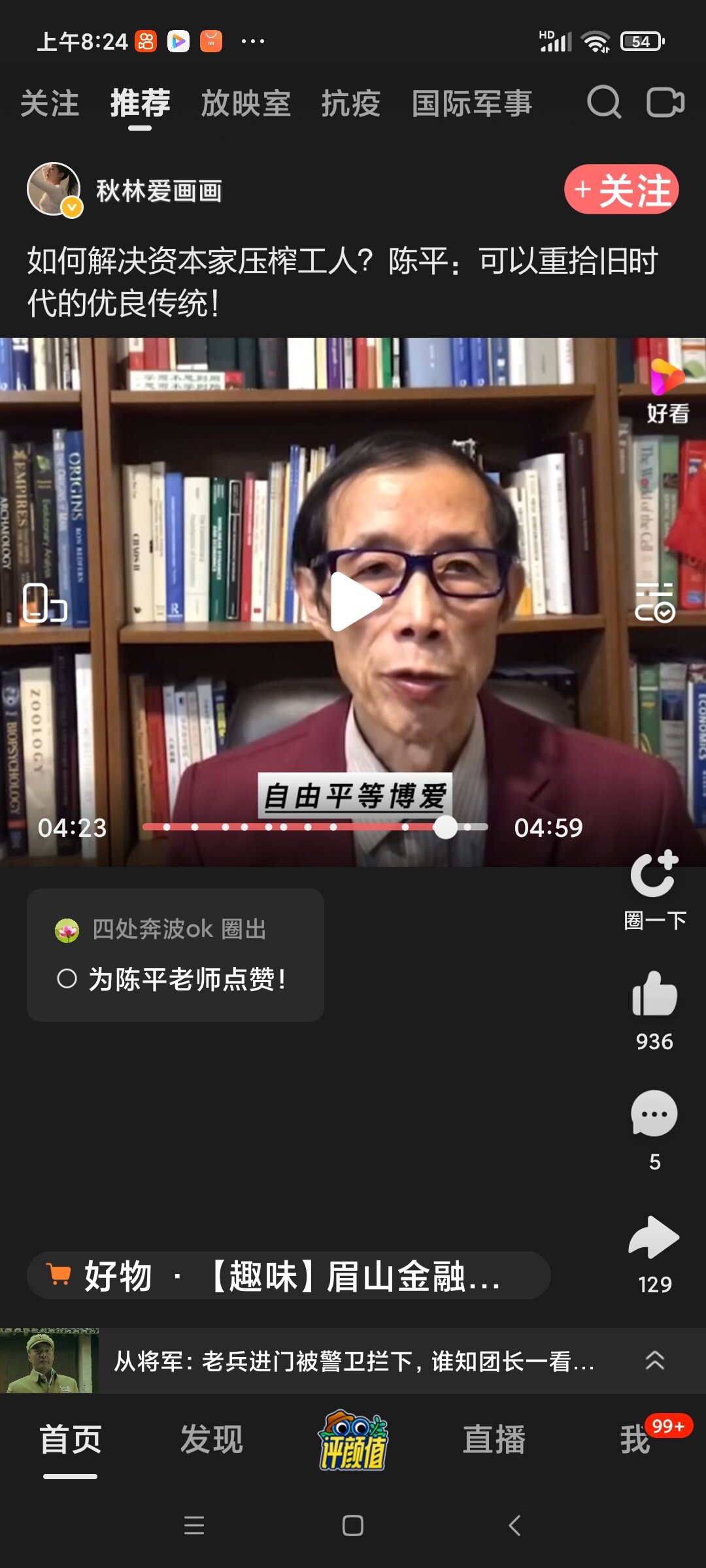Play the paused video
The height and width of the screenshot is (1568, 706).
[354, 602]
